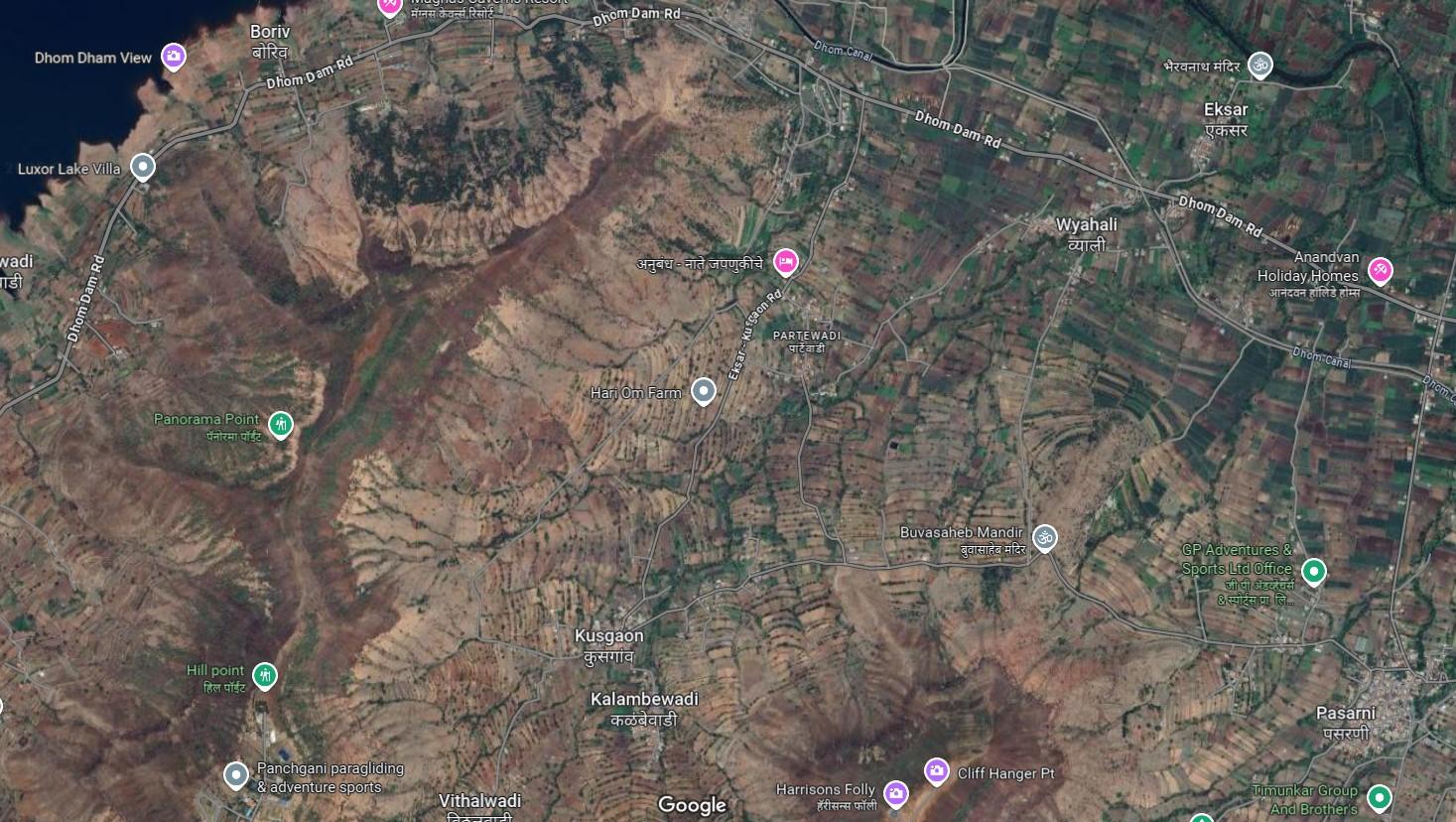Select the Anandvan Holiday Homes marker
This screenshot has width=1456, height=822.
pos(1380,269)
